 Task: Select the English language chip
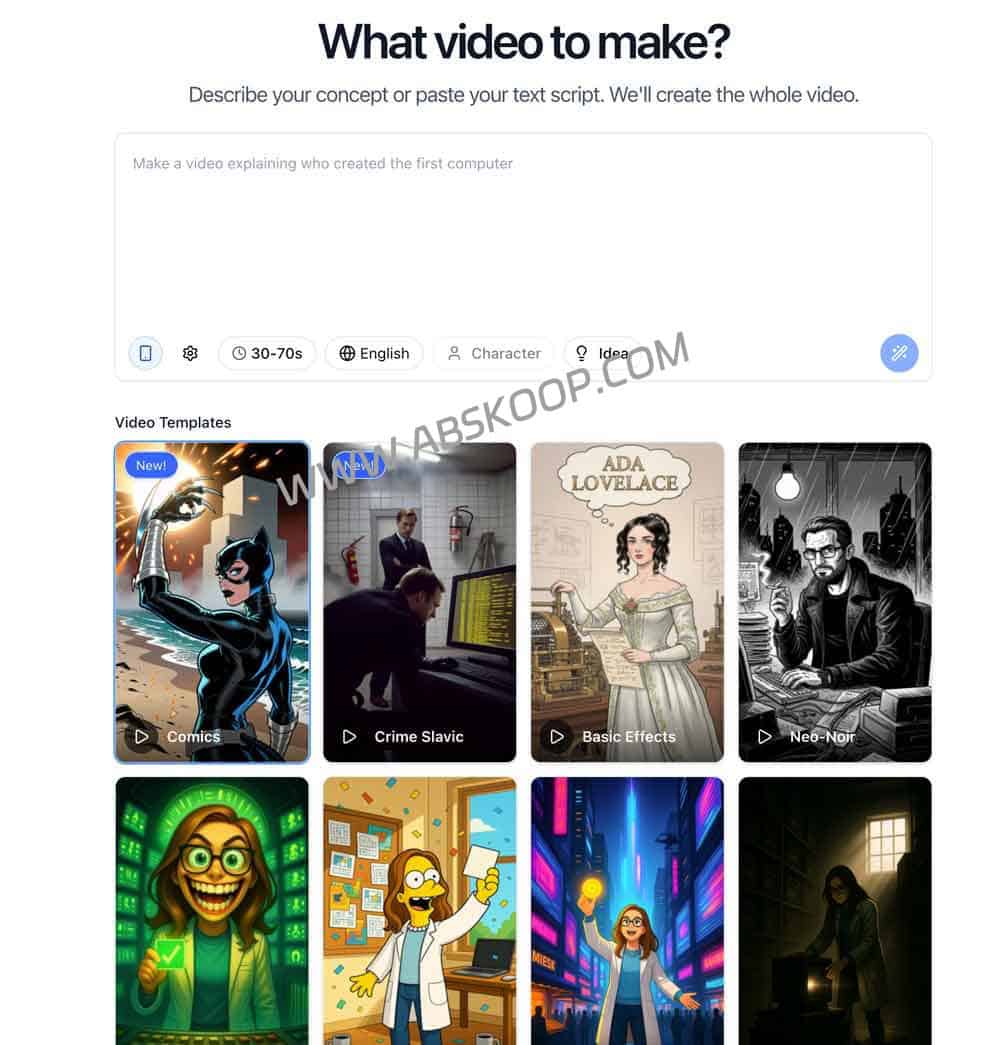374,353
